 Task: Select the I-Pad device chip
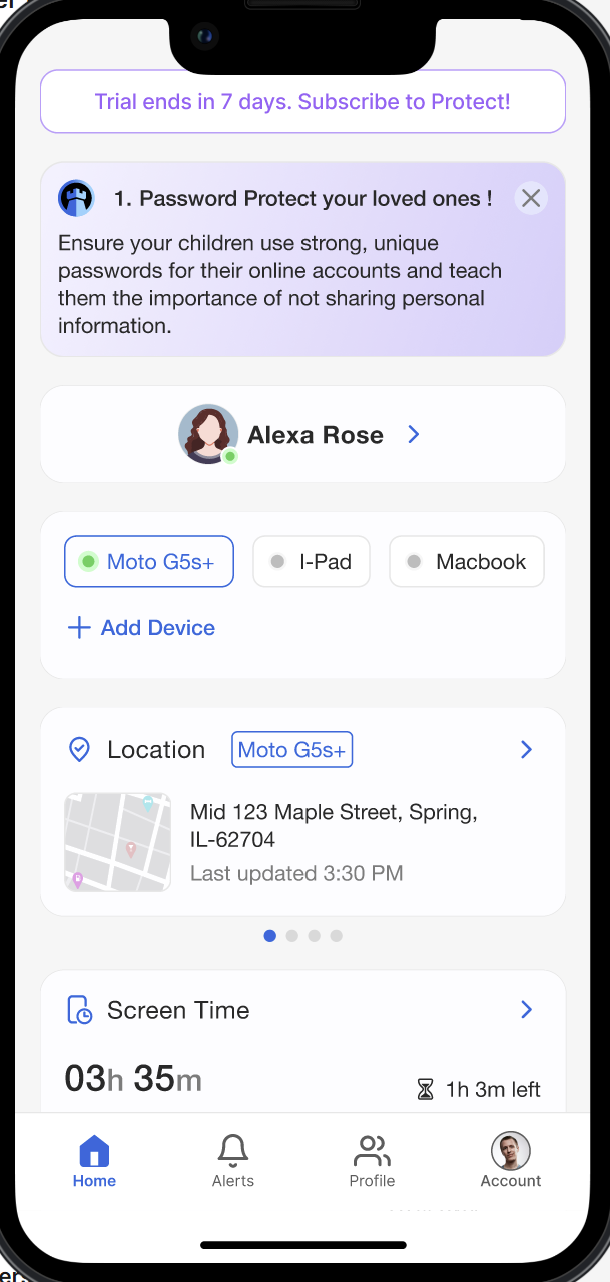pyautogui.click(x=311, y=562)
